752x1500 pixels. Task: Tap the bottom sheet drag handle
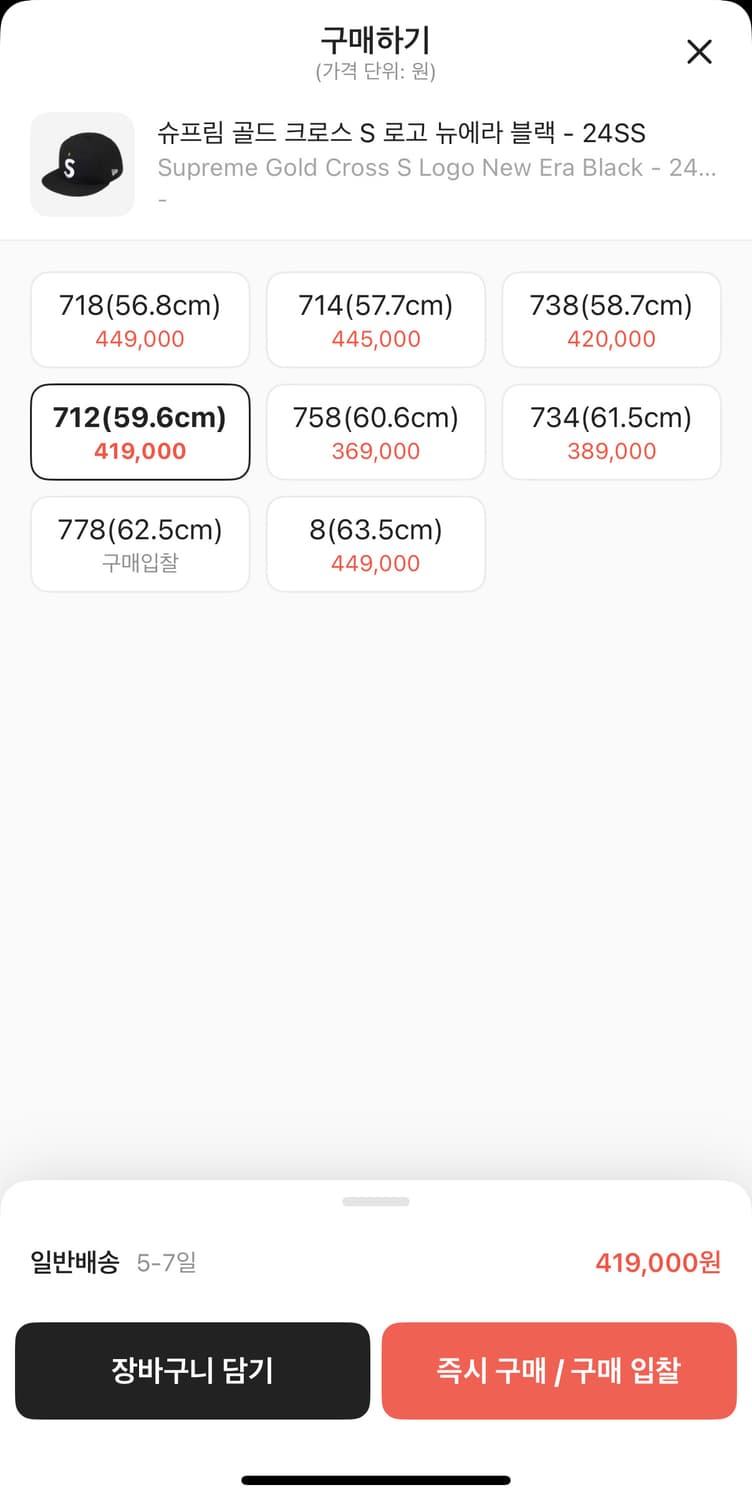(376, 1201)
